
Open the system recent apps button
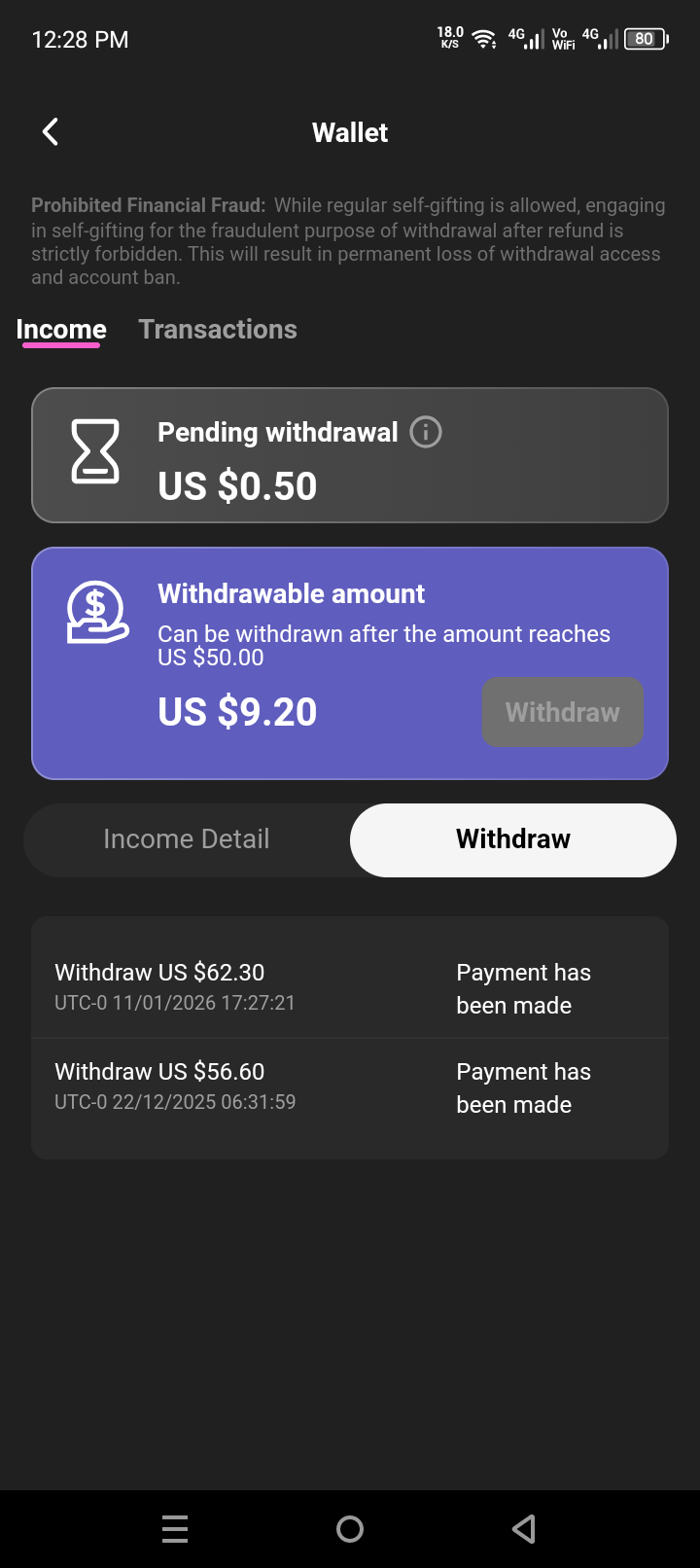pyautogui.click(x=175, y=1529)
